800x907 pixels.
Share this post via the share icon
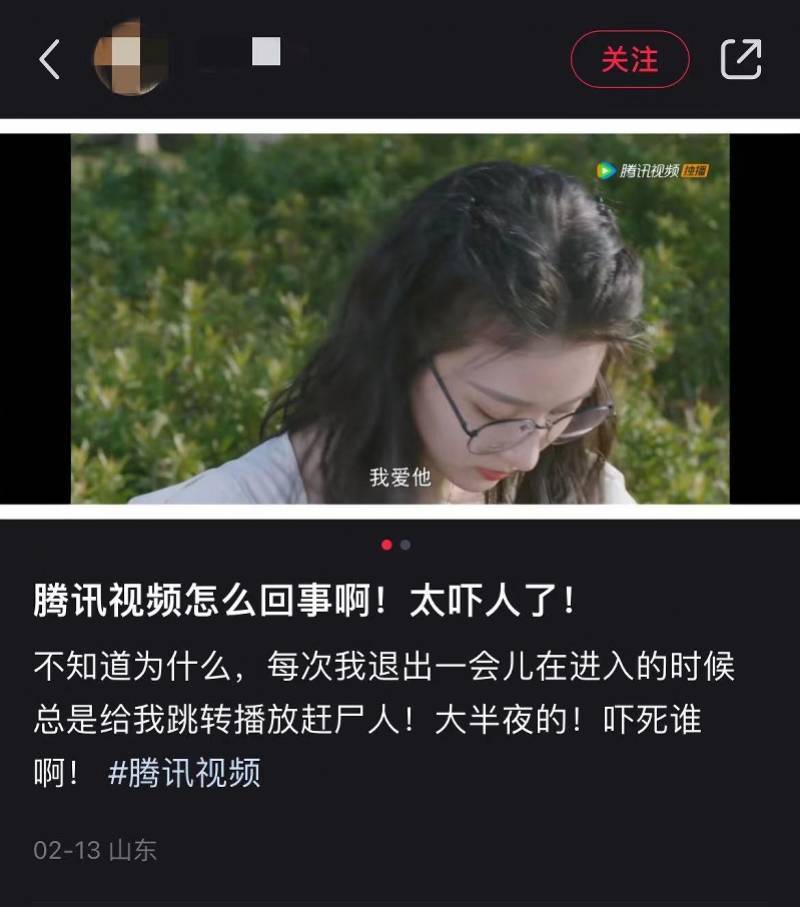741,60
